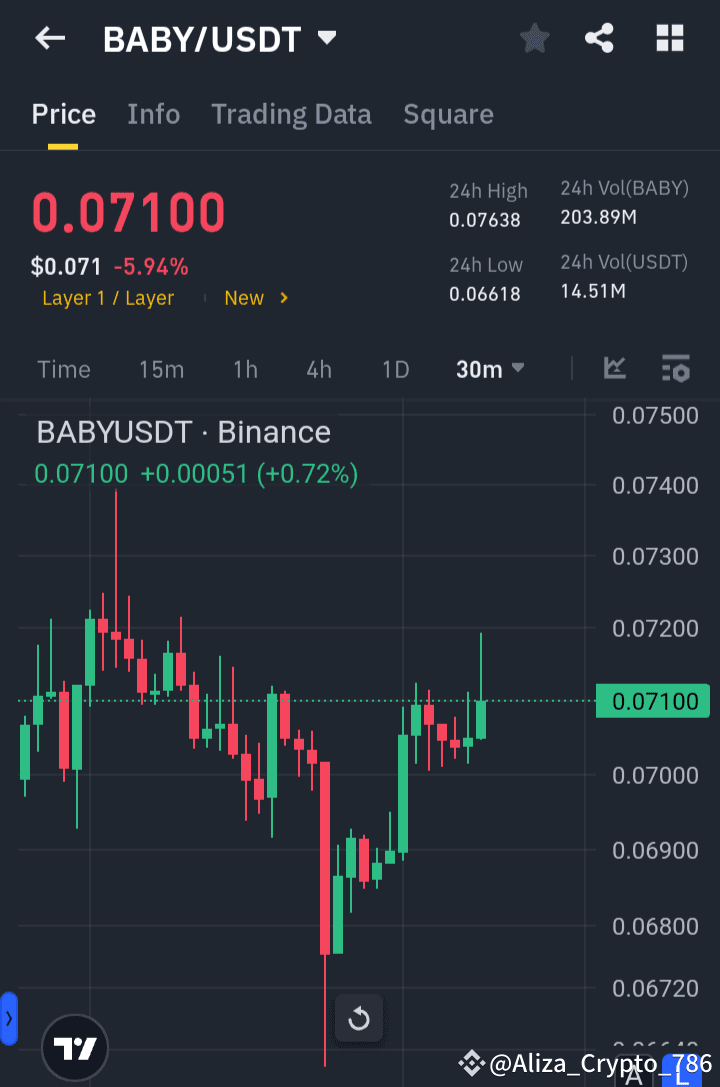Screen dimensions: 720x1087
Task: Open the share icon to share BABY/USDT
Action: click(x=599, y=38)
